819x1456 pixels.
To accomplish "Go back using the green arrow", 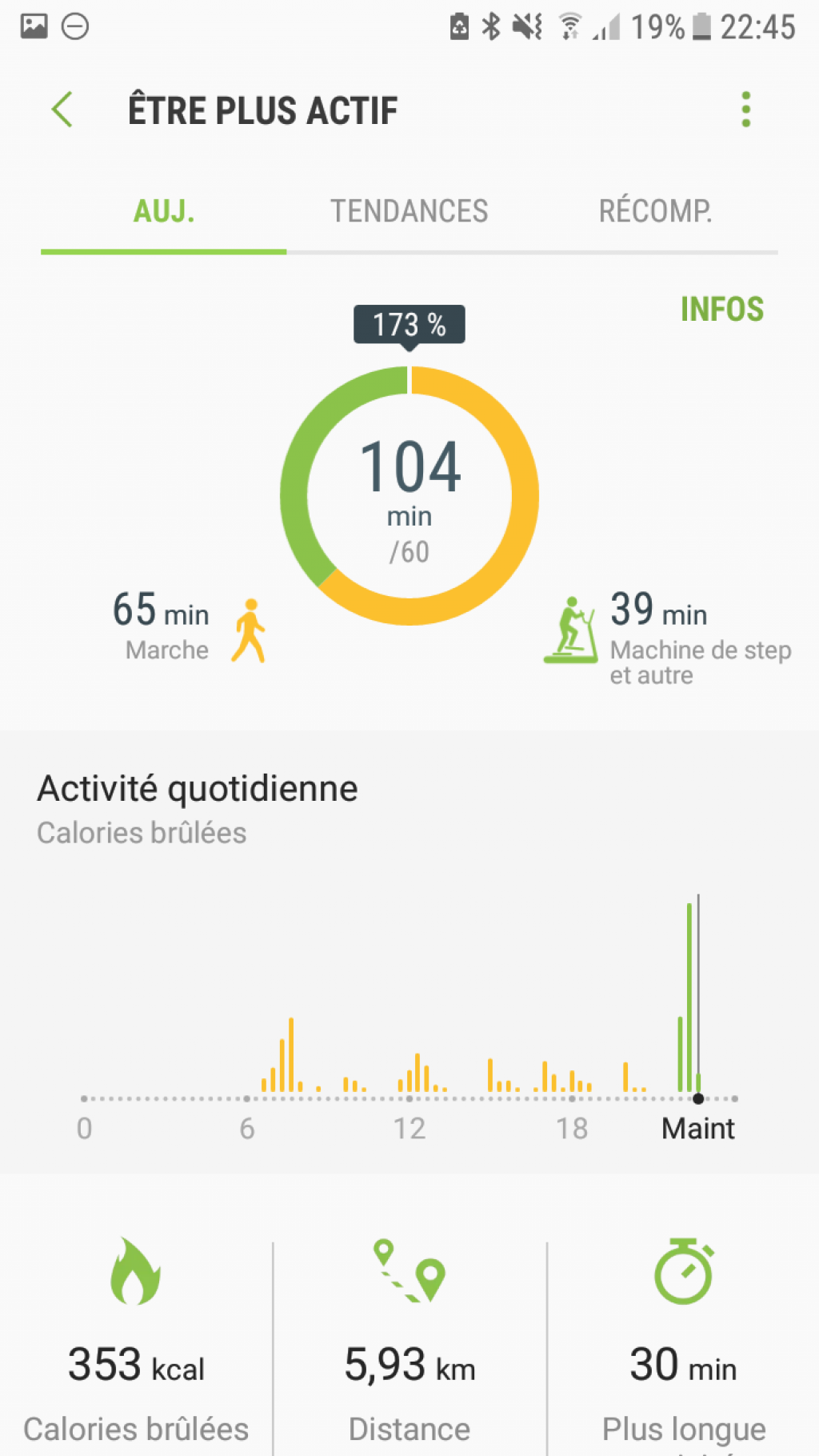I will coord(62,110).
